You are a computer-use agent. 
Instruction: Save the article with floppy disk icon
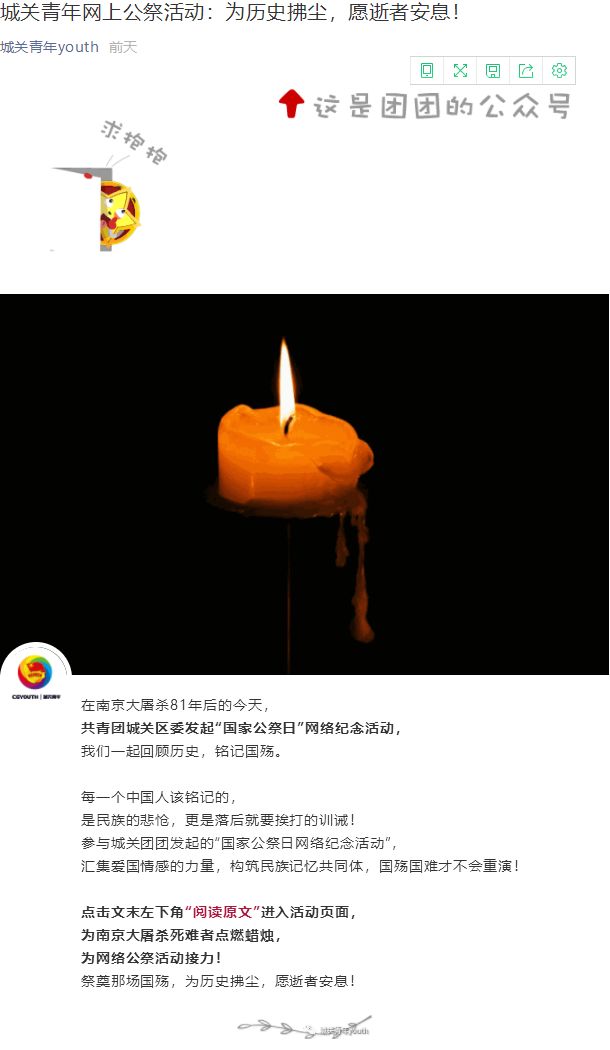[493, 70]
